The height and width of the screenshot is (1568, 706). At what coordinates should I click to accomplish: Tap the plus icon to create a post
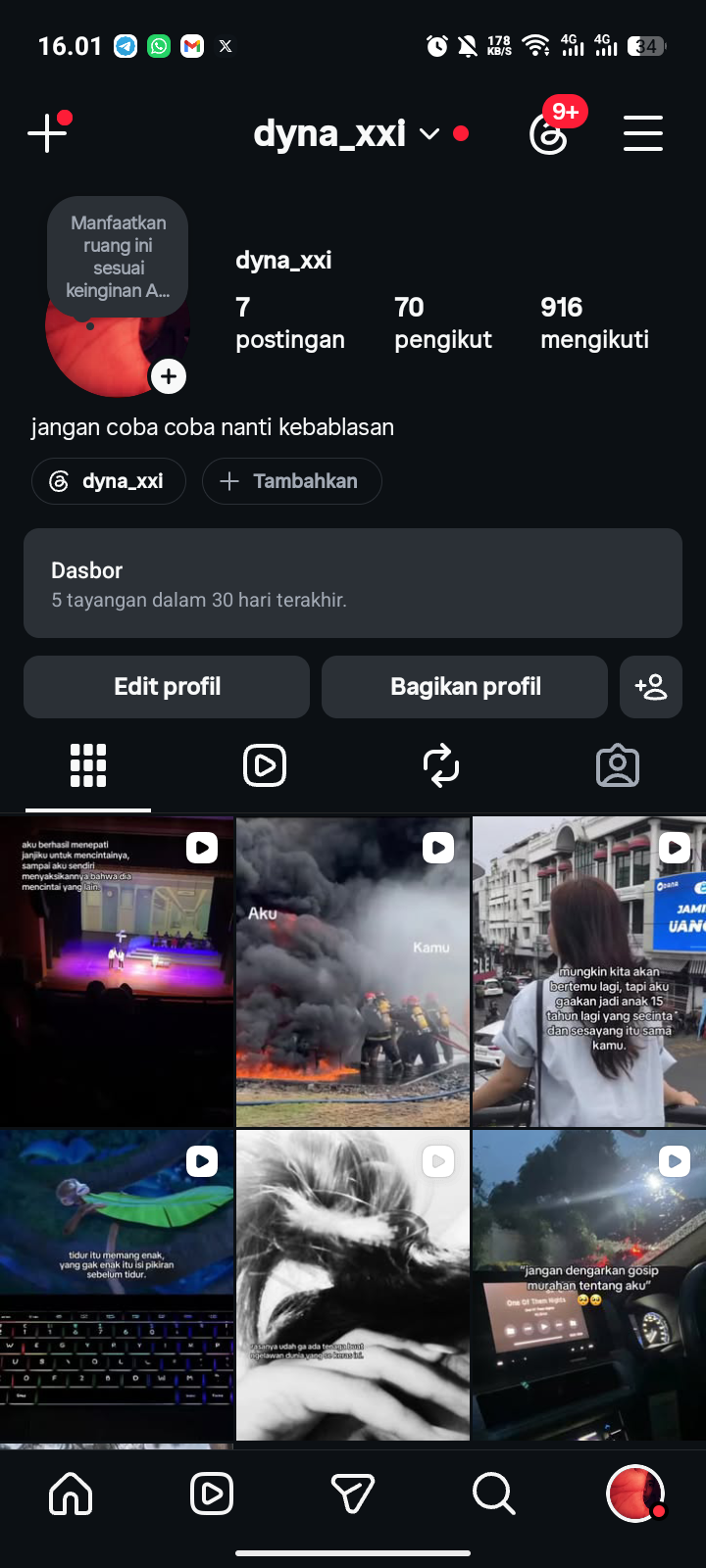(x=47, y=133)
